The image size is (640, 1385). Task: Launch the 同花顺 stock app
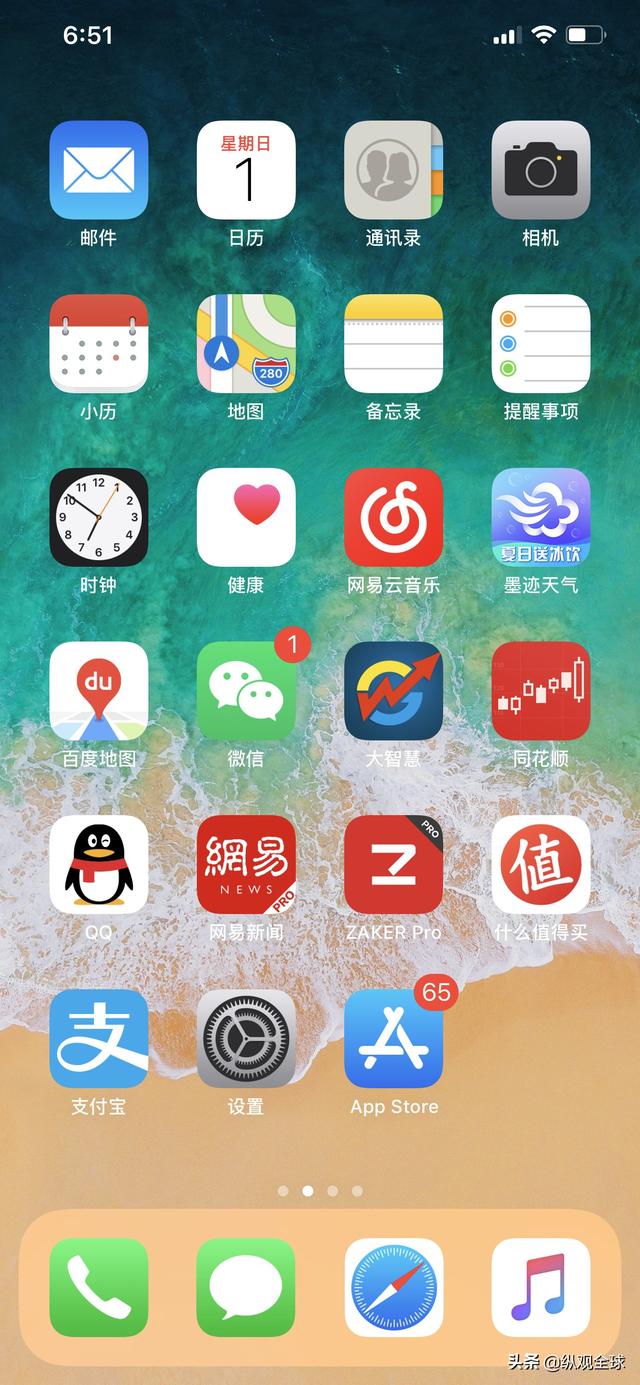[x=541, y=691]
